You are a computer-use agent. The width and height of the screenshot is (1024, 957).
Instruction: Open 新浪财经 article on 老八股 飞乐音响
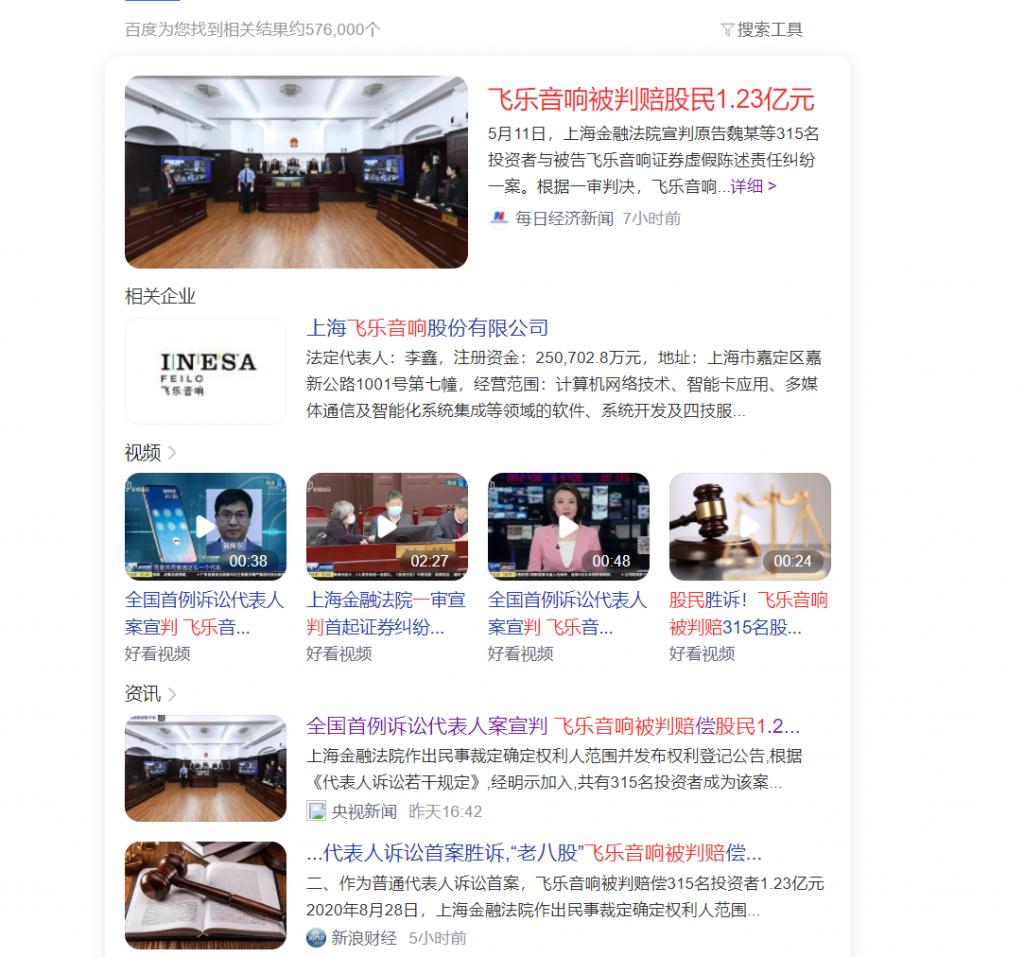534,853
